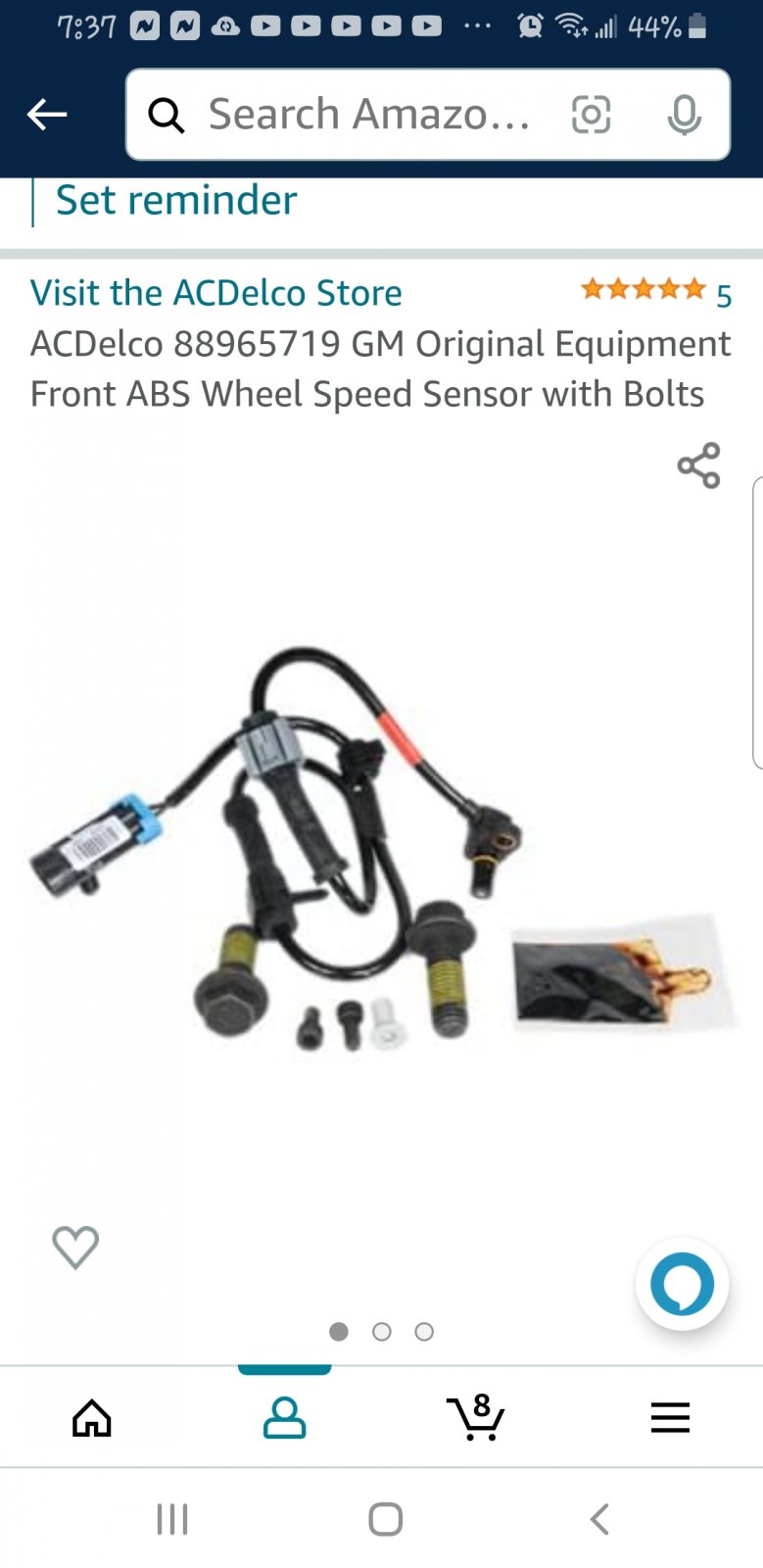Screen dimensions: 763x1568
Task: Go to the phone's home screen
Action: (385, 1520)
